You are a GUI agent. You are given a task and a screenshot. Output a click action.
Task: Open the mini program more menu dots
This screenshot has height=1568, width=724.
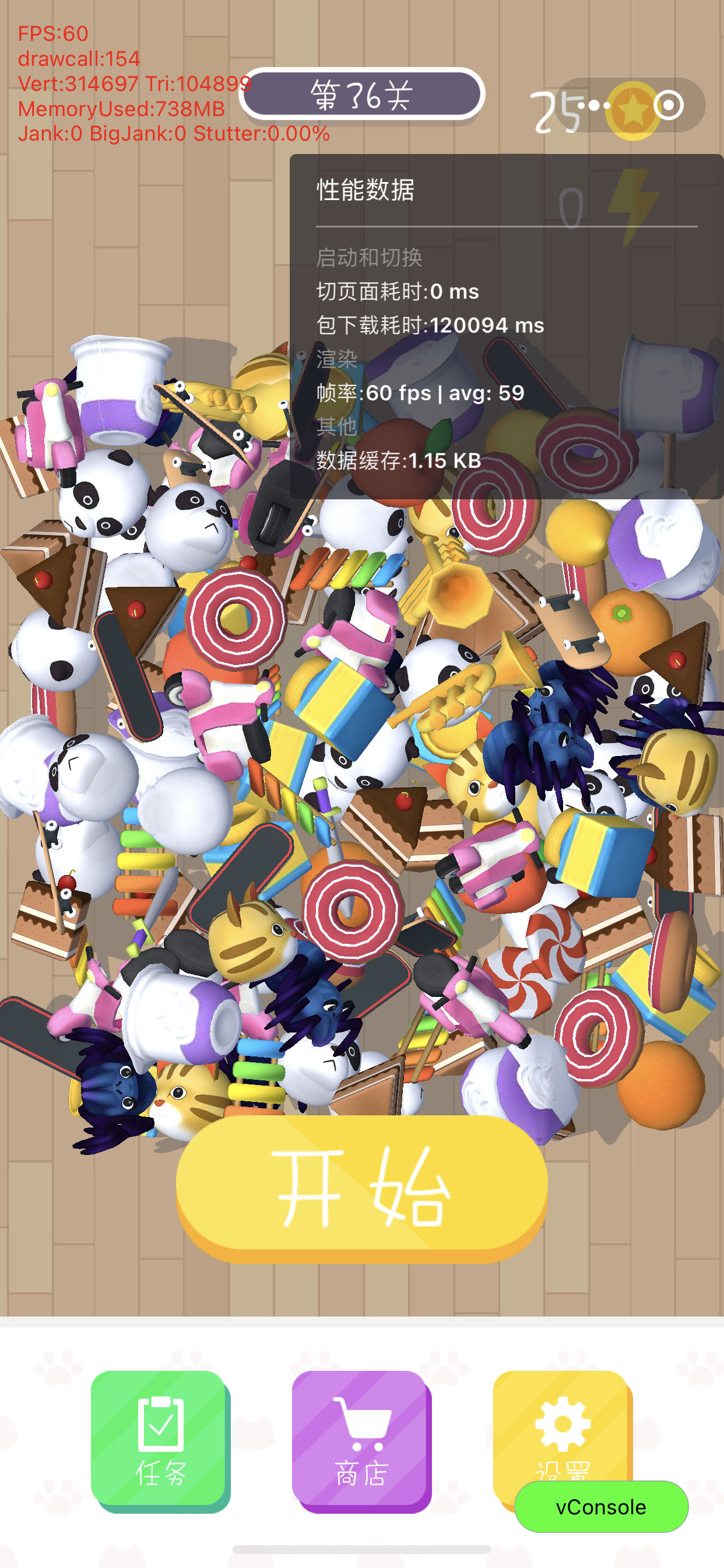pyautogui.click(x=594, y=106)
